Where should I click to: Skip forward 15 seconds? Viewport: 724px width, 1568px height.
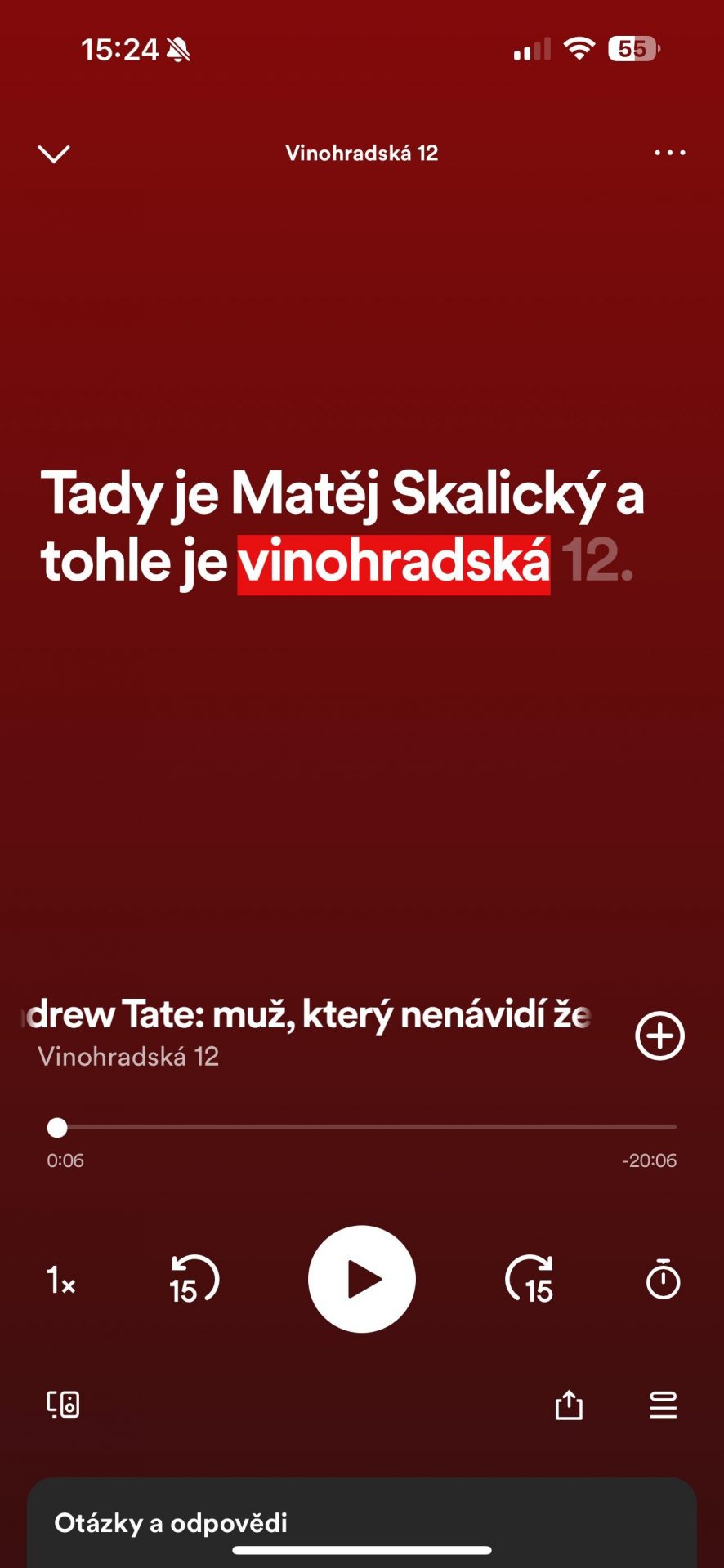click(x=530, y=1280)
